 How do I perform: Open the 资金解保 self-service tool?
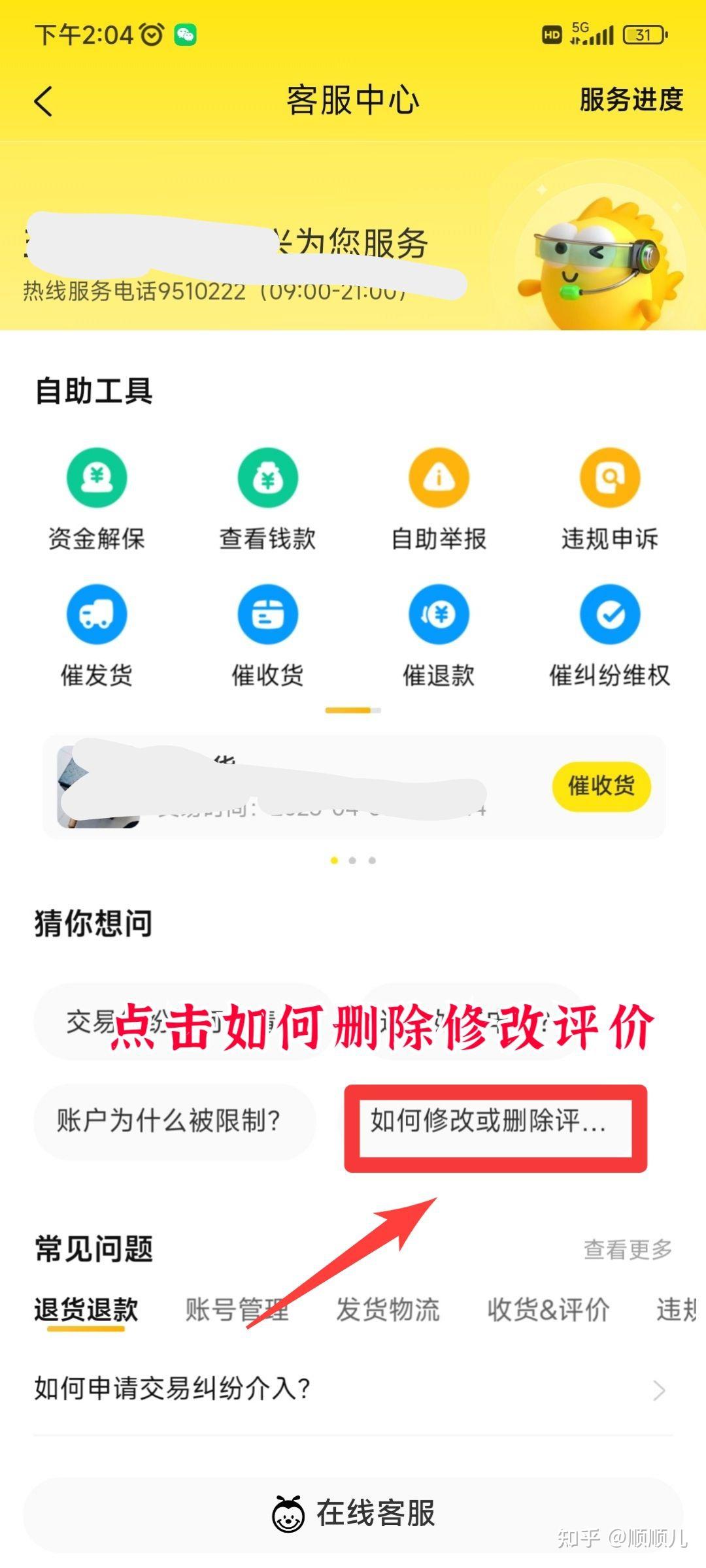(97, 498)
